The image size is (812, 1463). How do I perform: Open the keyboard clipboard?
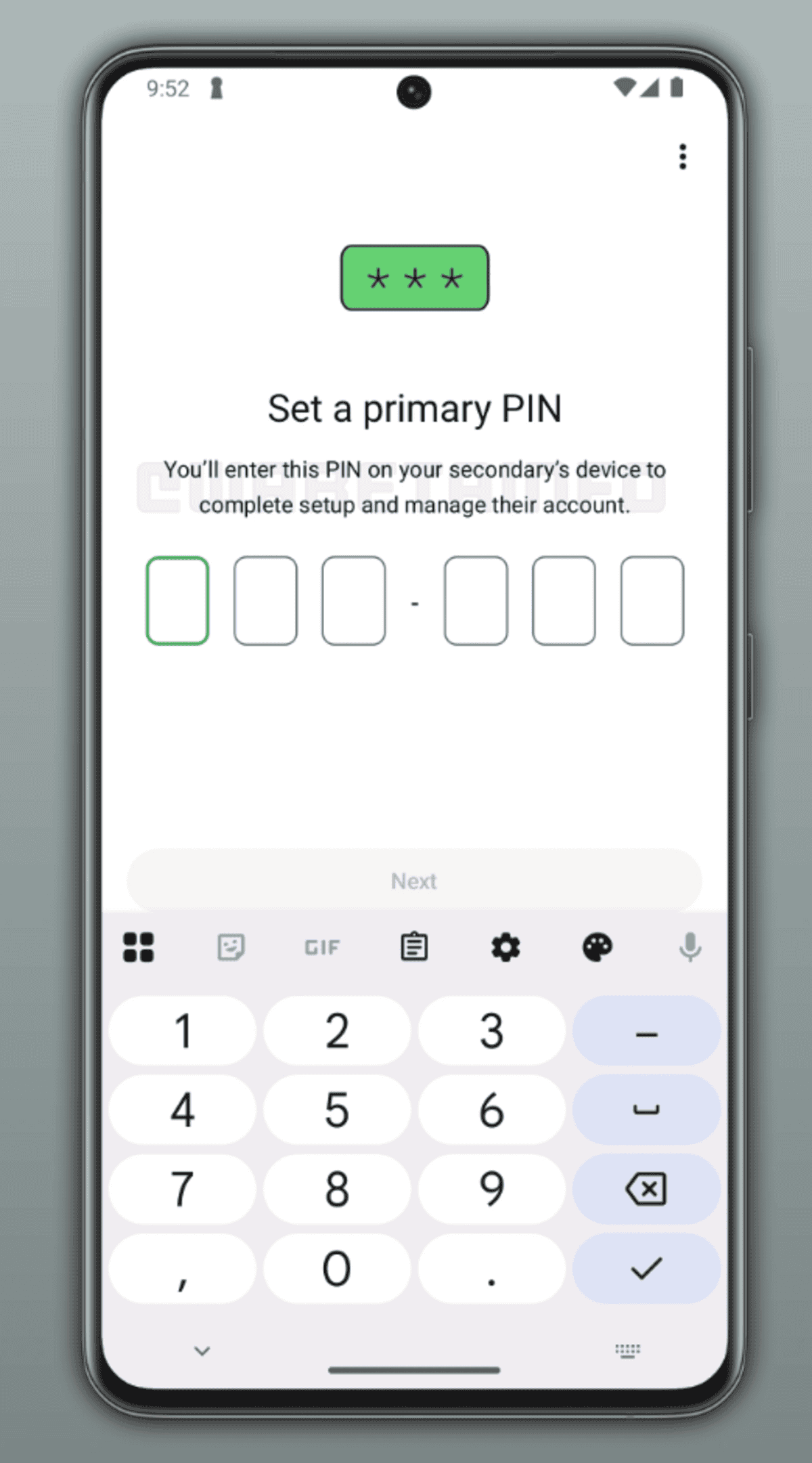pos(414,947)
